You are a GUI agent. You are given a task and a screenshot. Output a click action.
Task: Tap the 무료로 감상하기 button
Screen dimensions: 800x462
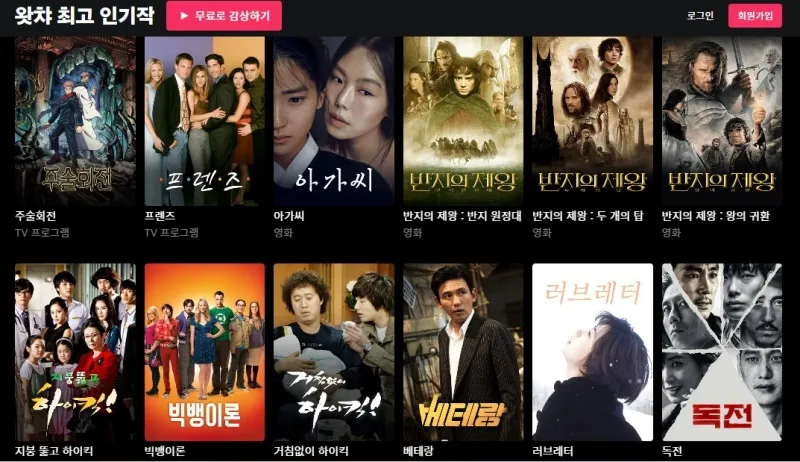[x=224, y=16]
